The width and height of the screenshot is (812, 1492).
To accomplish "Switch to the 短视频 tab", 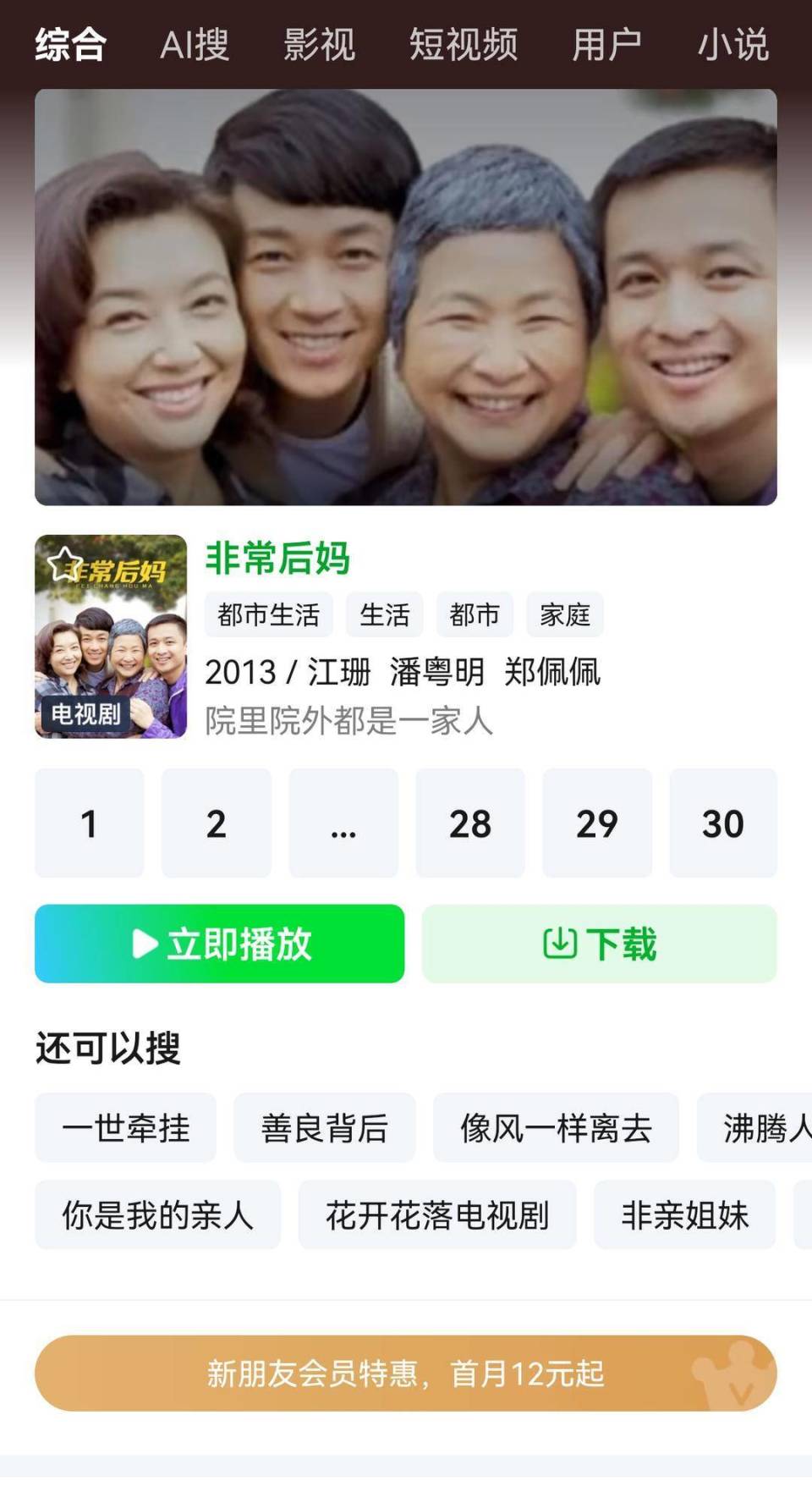I will [x=464, y=45].
